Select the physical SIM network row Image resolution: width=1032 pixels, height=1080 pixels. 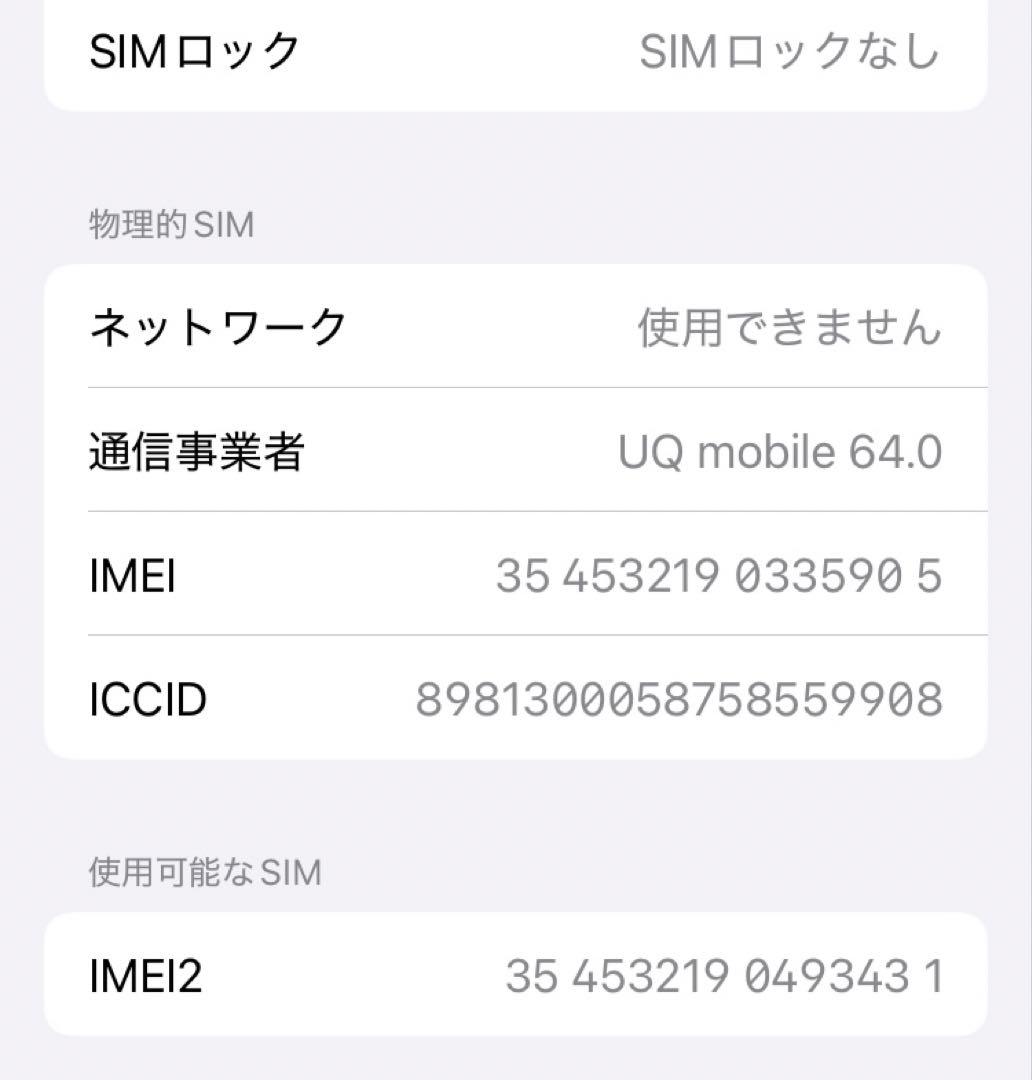click(515, 327)
